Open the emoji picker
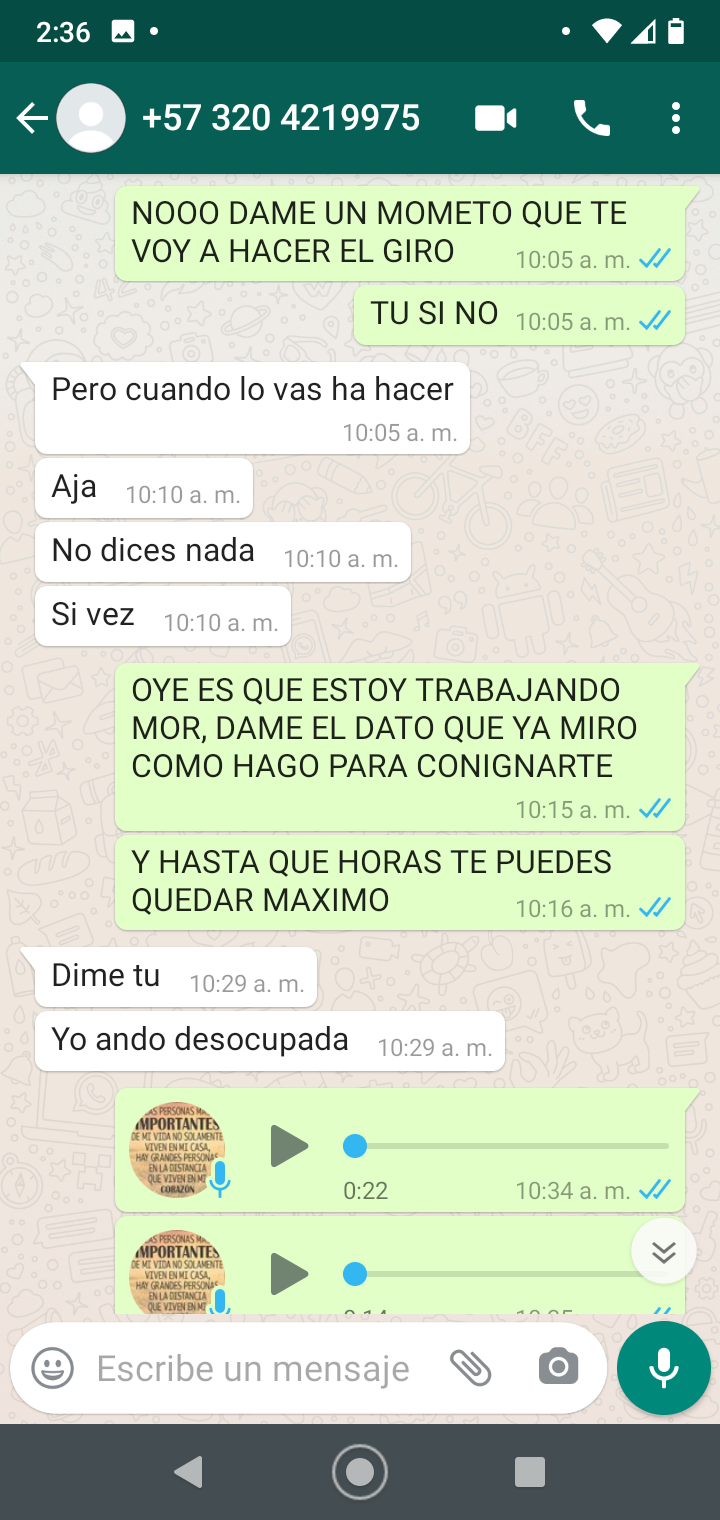Screen dimensions: 720x1520 point(52,1368)
